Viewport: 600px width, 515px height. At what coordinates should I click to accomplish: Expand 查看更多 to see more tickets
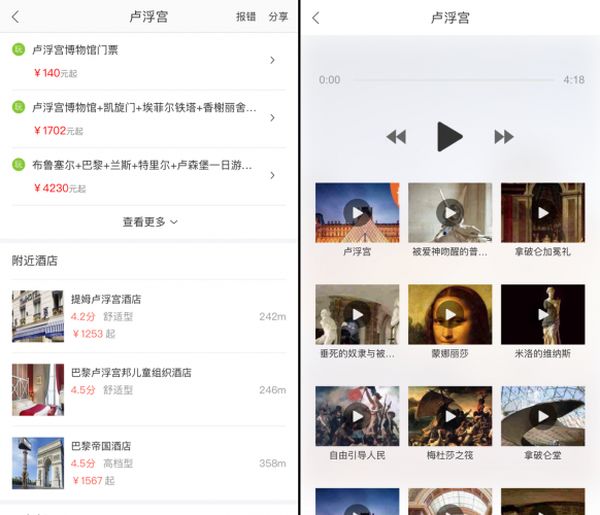[149, 222]
